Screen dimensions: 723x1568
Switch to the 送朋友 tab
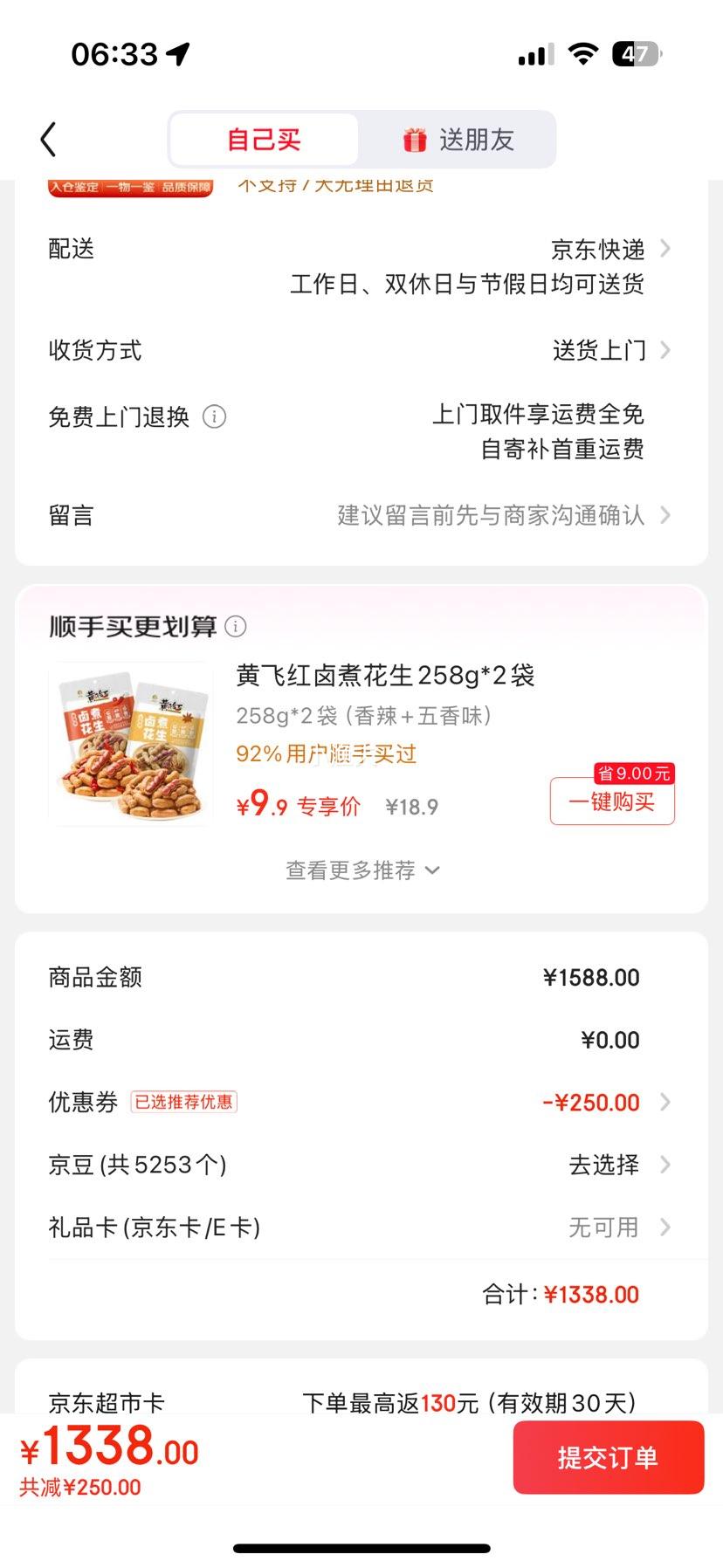click(458, 140)
